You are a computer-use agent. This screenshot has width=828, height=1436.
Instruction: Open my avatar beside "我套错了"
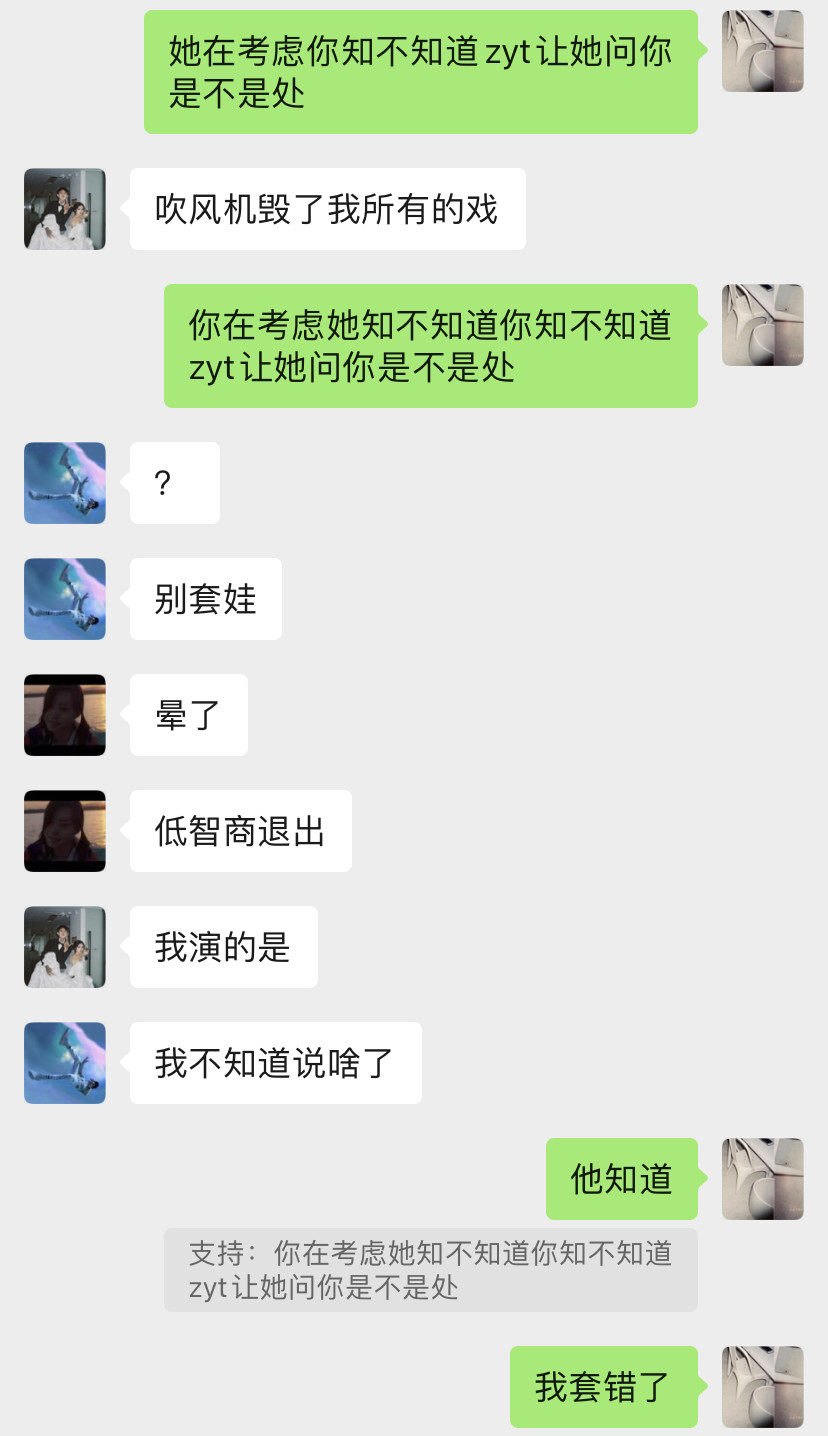[x=763, y=1387]
